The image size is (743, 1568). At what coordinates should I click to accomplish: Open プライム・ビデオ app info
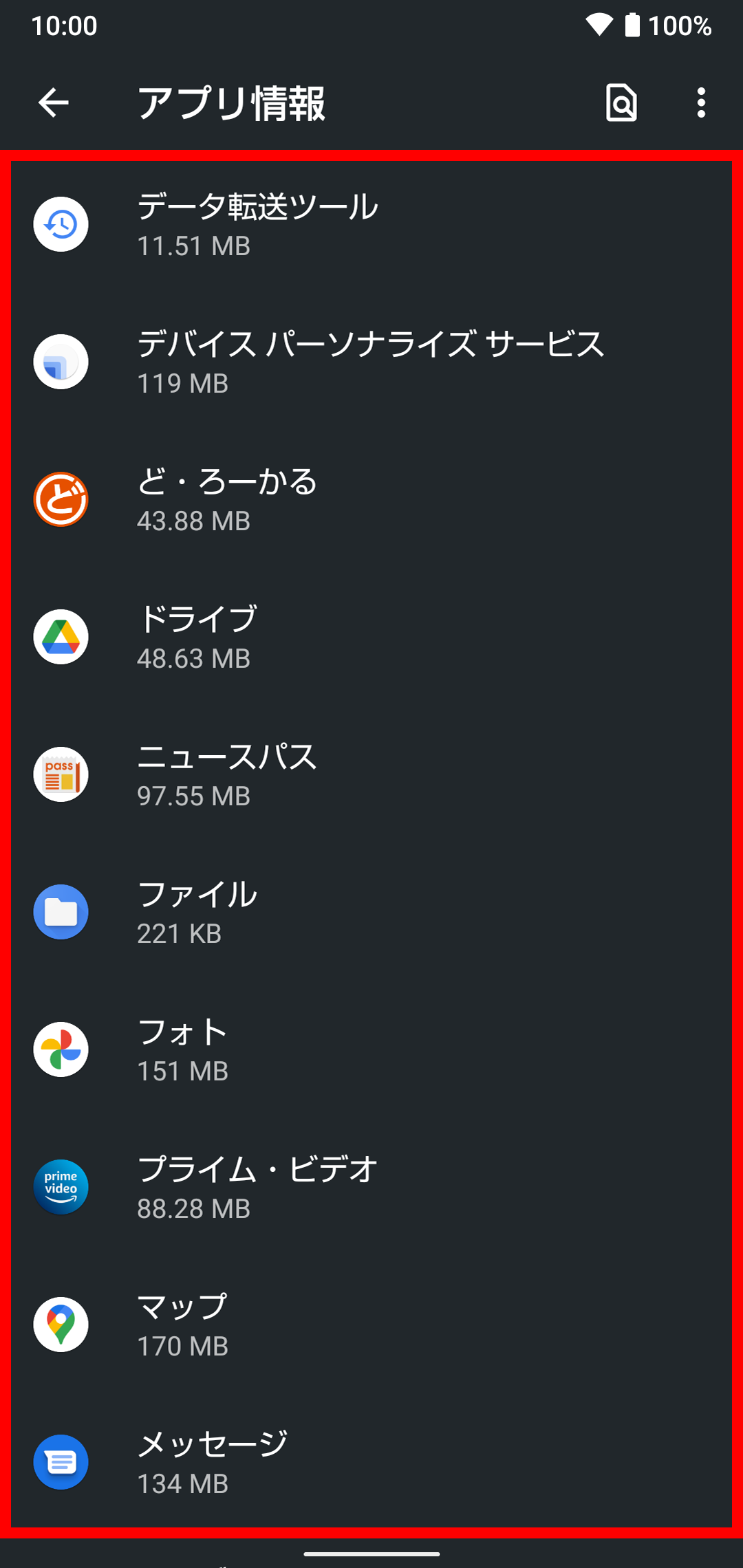(x=371, y=1187)
